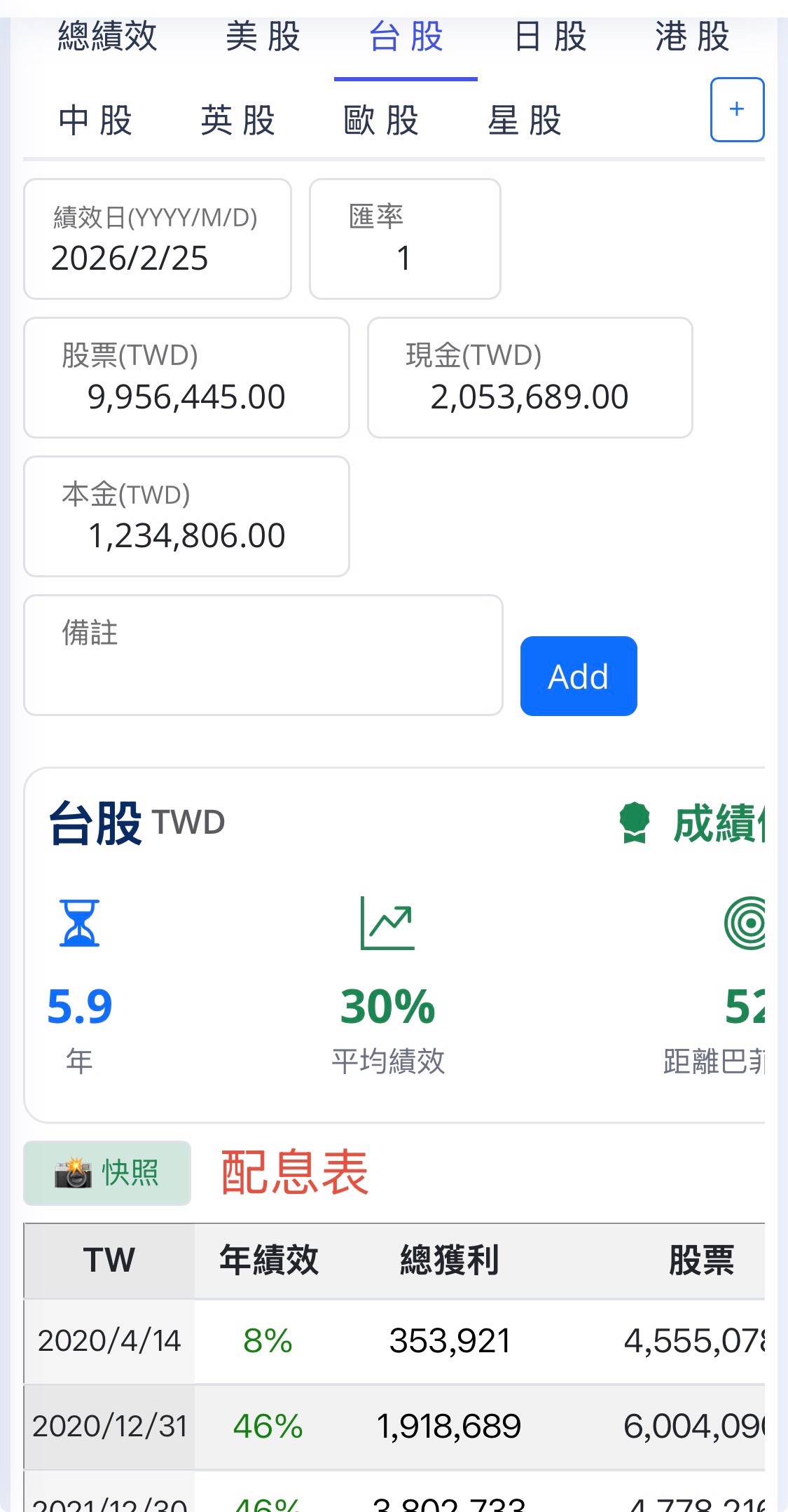Focus the 本金(TWD) principal field
The image size is (788, 1512).
186,517
